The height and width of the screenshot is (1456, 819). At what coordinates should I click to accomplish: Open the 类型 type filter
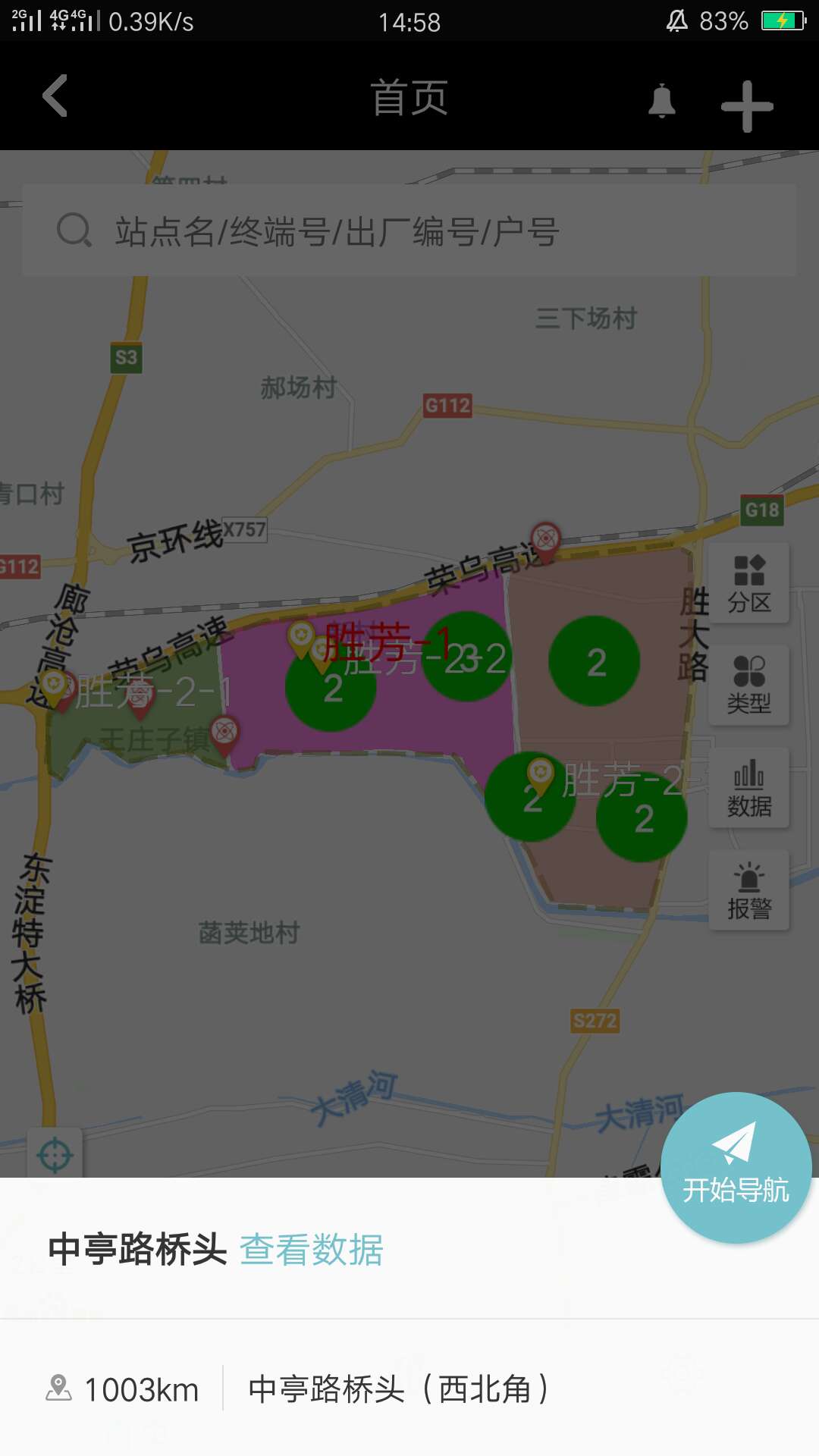[749, 686]
